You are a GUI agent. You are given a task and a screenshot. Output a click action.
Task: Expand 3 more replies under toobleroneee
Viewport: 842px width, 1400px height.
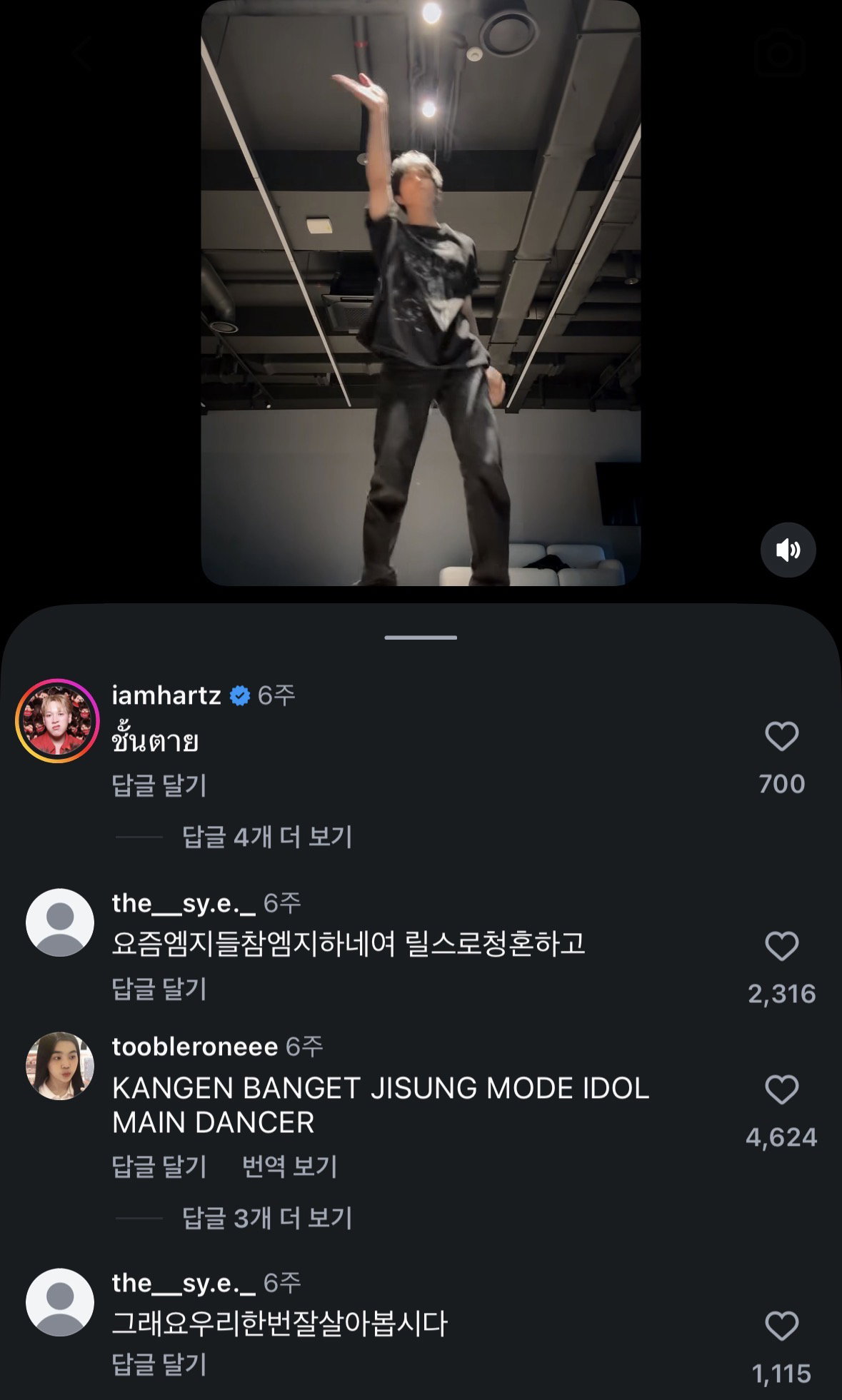[x=267, y=1218]
